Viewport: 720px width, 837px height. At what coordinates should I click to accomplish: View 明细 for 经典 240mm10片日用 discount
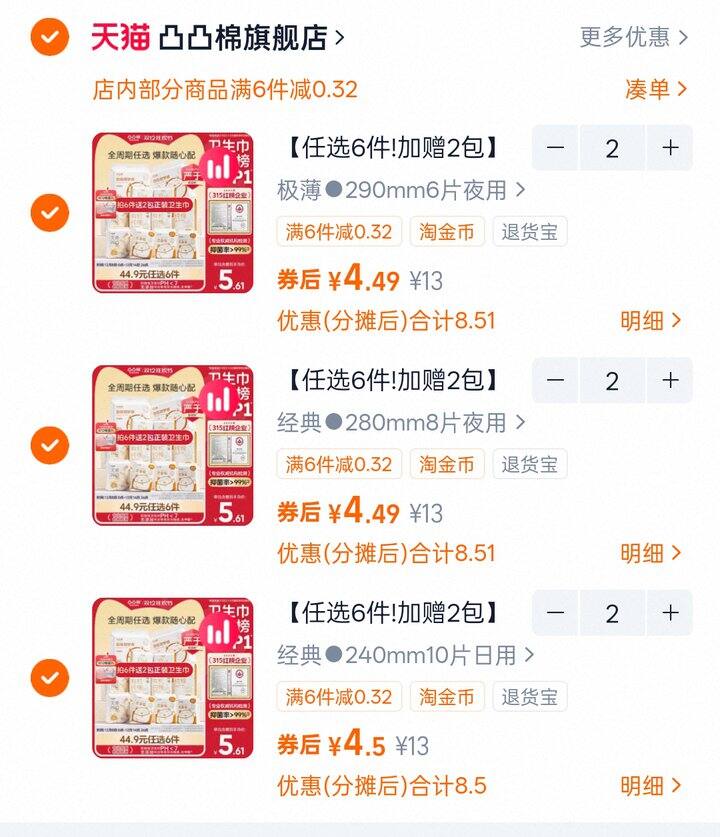tap(650, 786)
